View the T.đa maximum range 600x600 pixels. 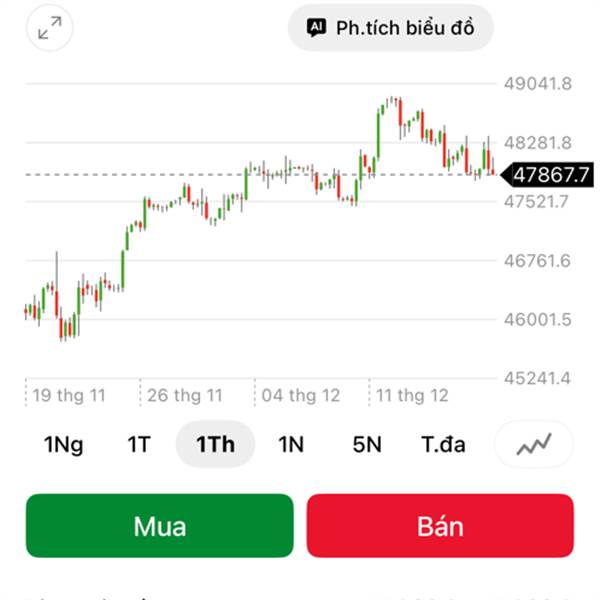[x=443, y=445]
